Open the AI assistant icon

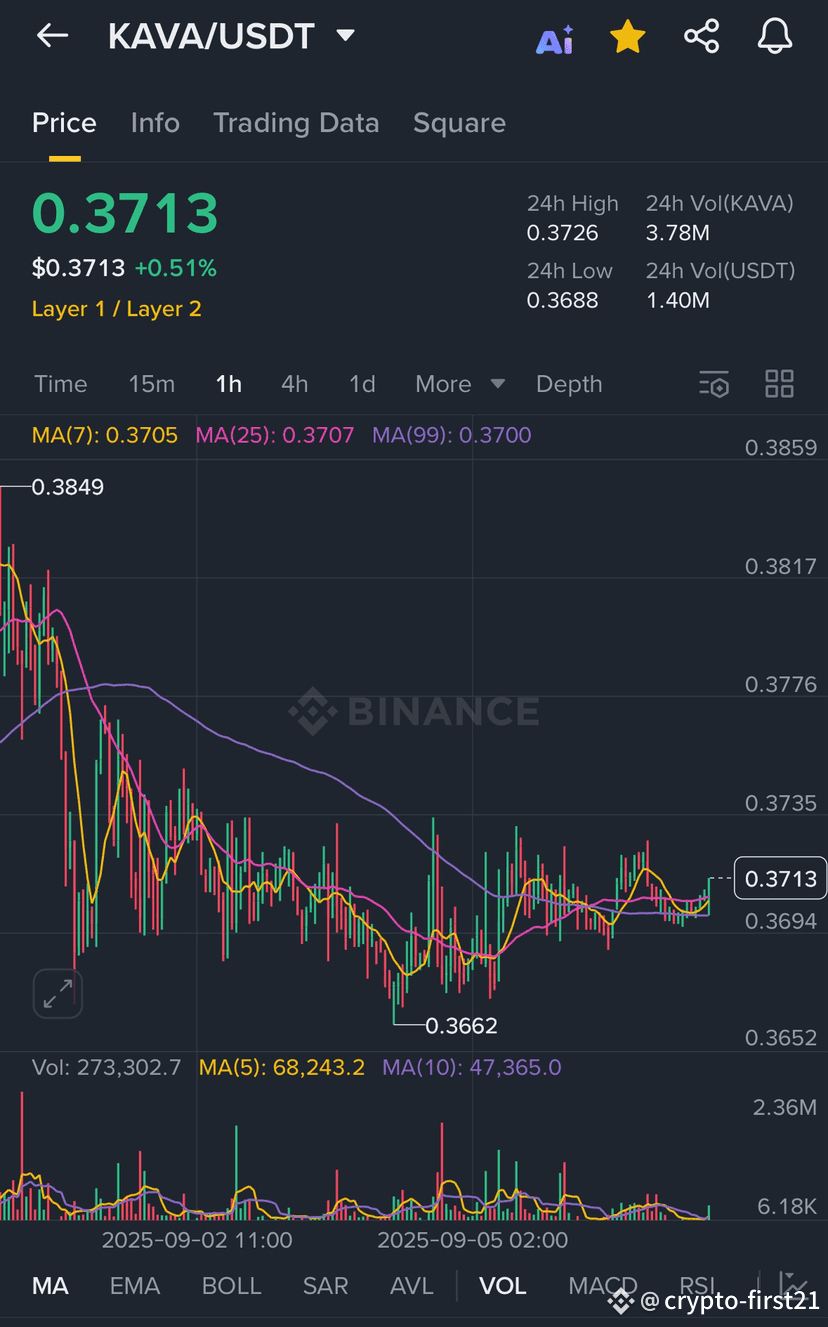[555, 39]
